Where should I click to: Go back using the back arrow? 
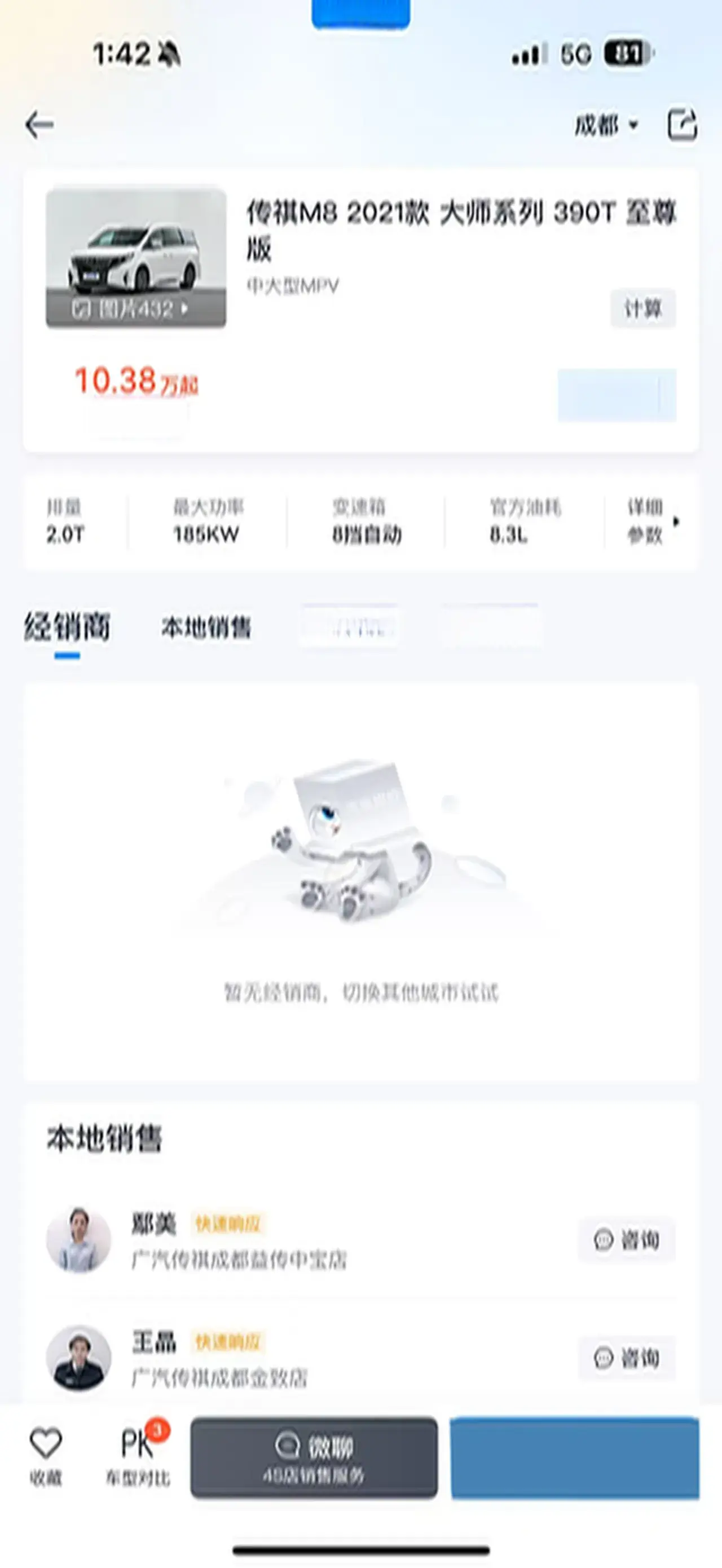(x=39, y=125)
